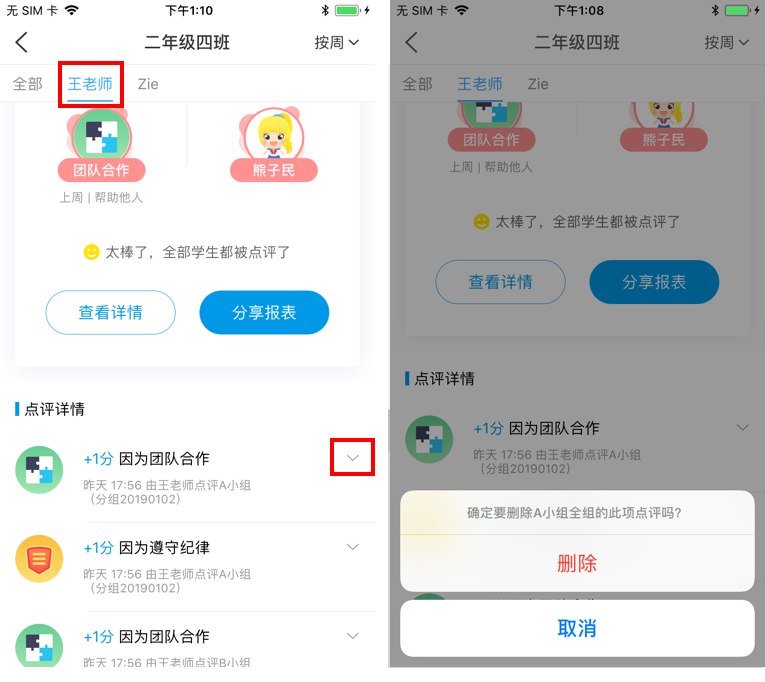
Task: Dismiss the delete dialog with 取消
Action: [x=577, y=628]
